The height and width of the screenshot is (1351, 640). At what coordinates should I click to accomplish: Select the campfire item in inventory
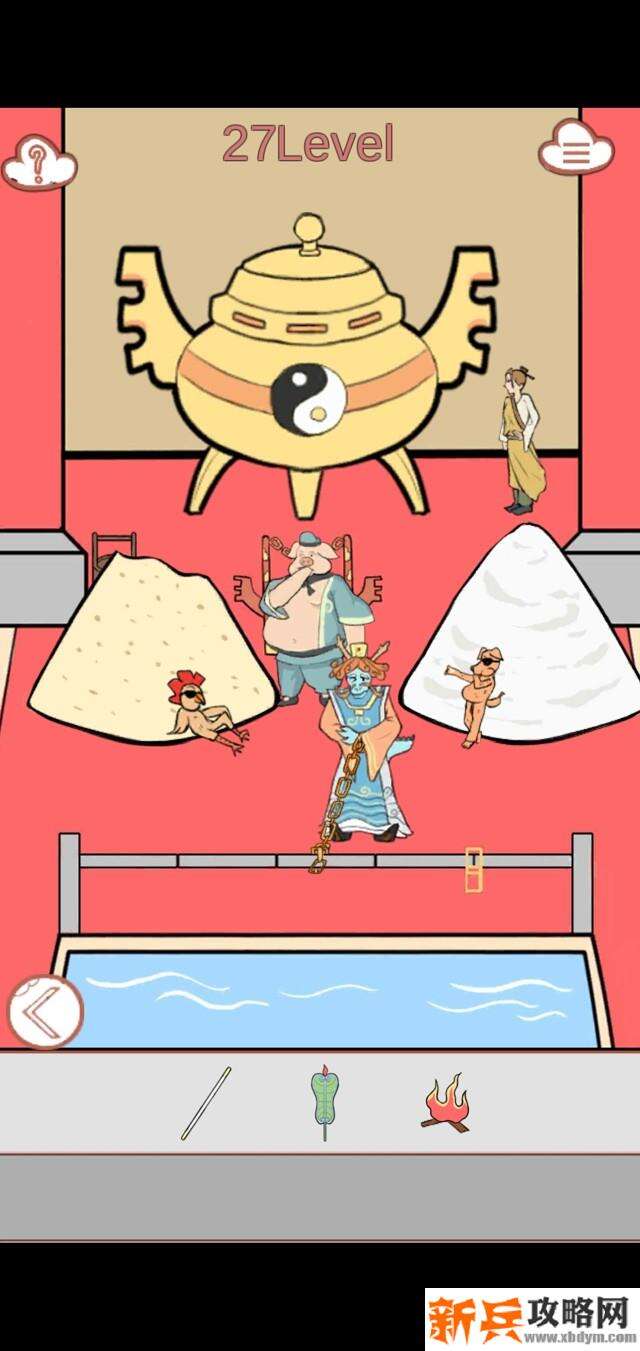point(445,1103)
